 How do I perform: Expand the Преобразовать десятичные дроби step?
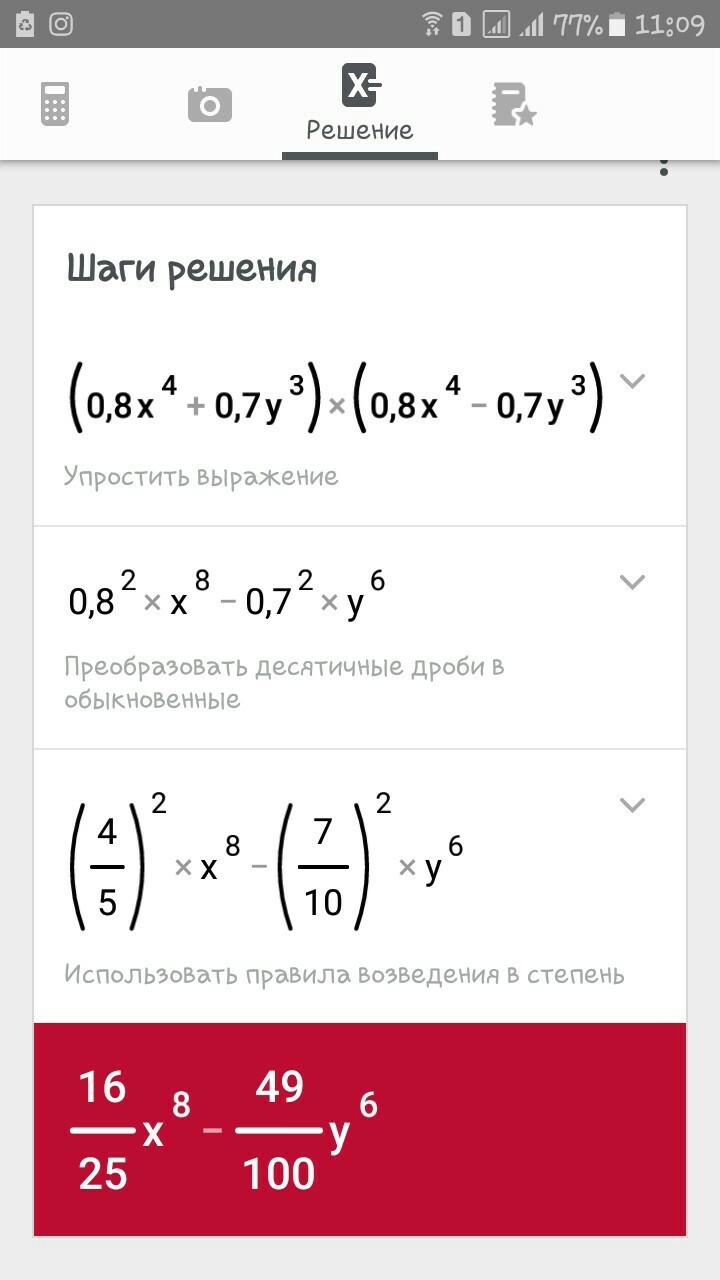pyautogui.click(x=632, y=581)
